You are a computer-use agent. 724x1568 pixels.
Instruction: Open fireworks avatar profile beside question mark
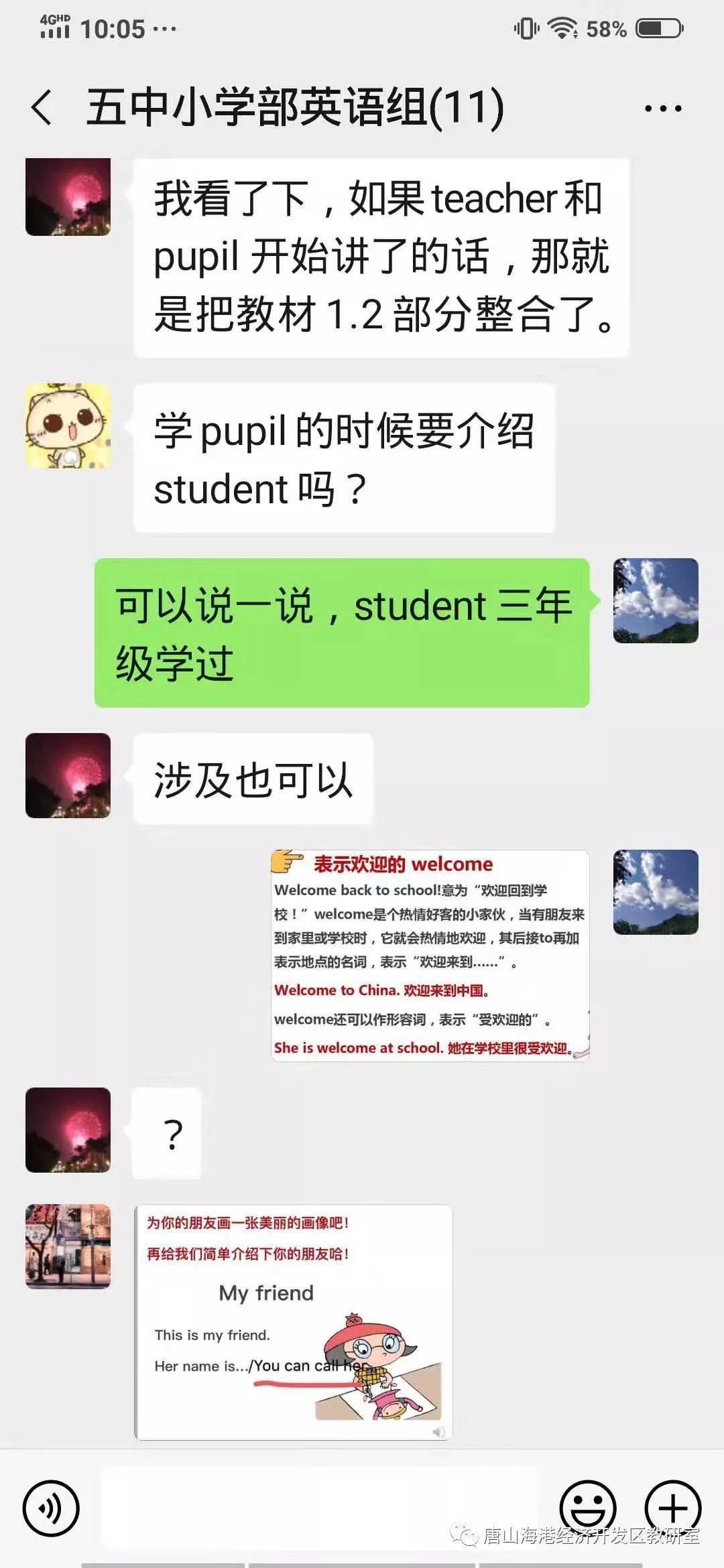pos(68,1130)
